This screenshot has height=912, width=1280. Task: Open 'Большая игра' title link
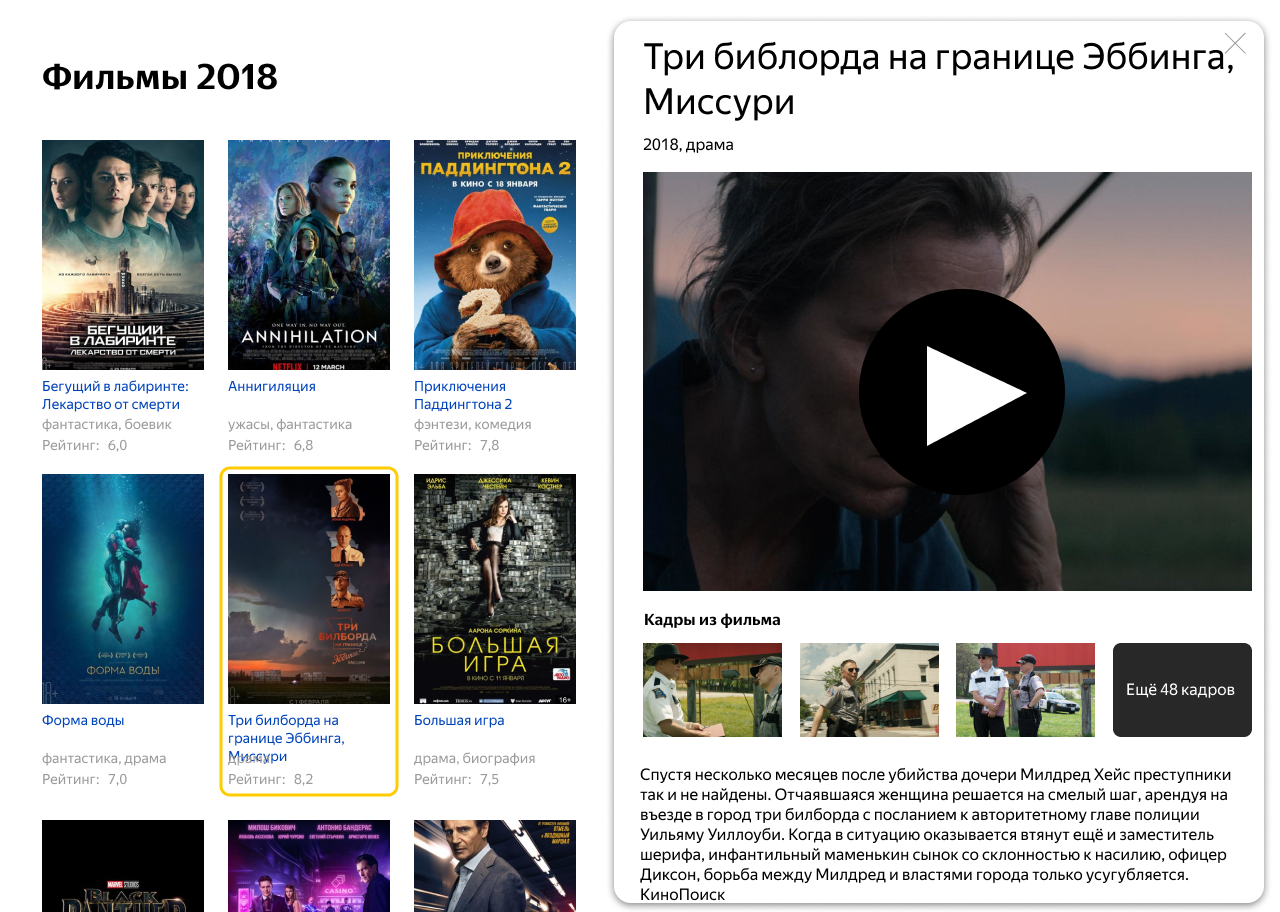[459, 720]
